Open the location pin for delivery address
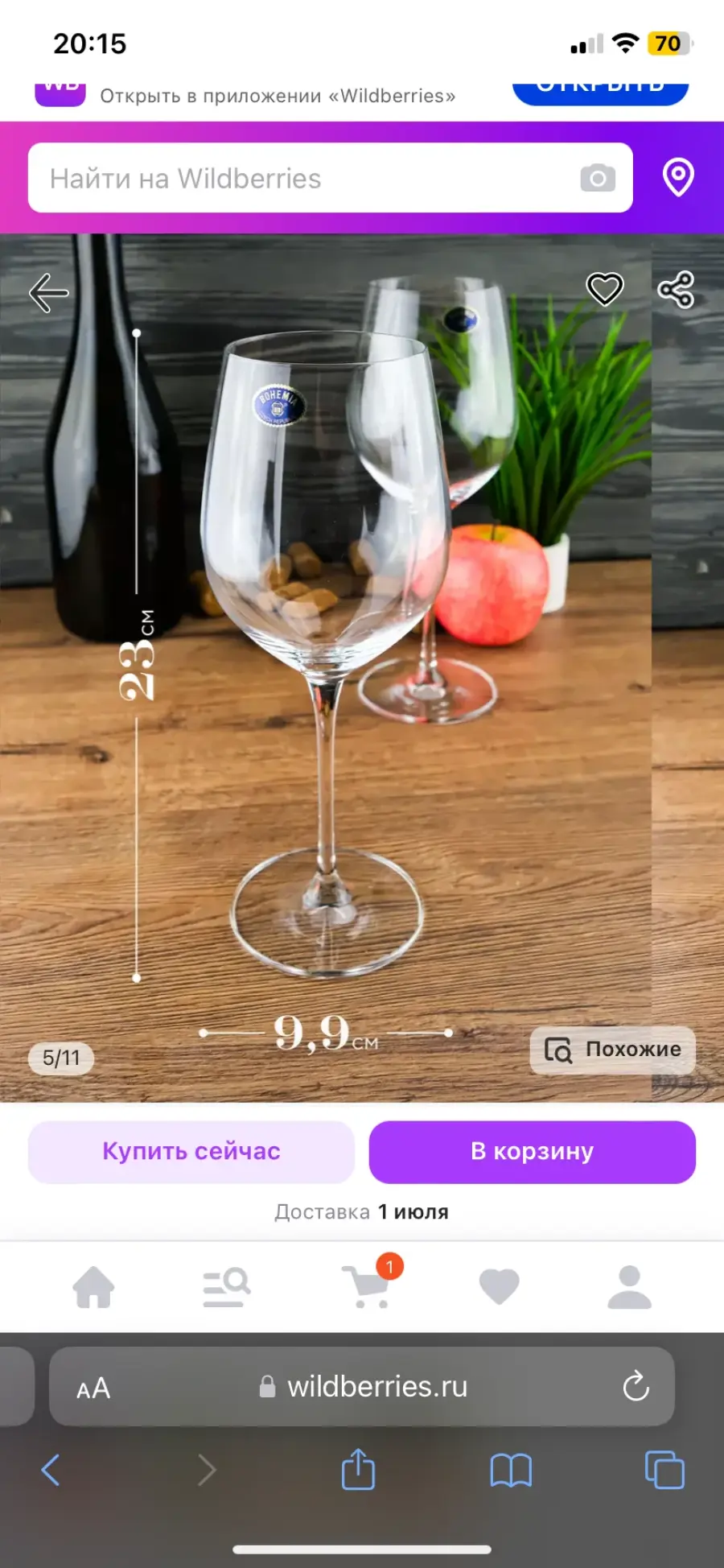 click(x=678, y=177)
